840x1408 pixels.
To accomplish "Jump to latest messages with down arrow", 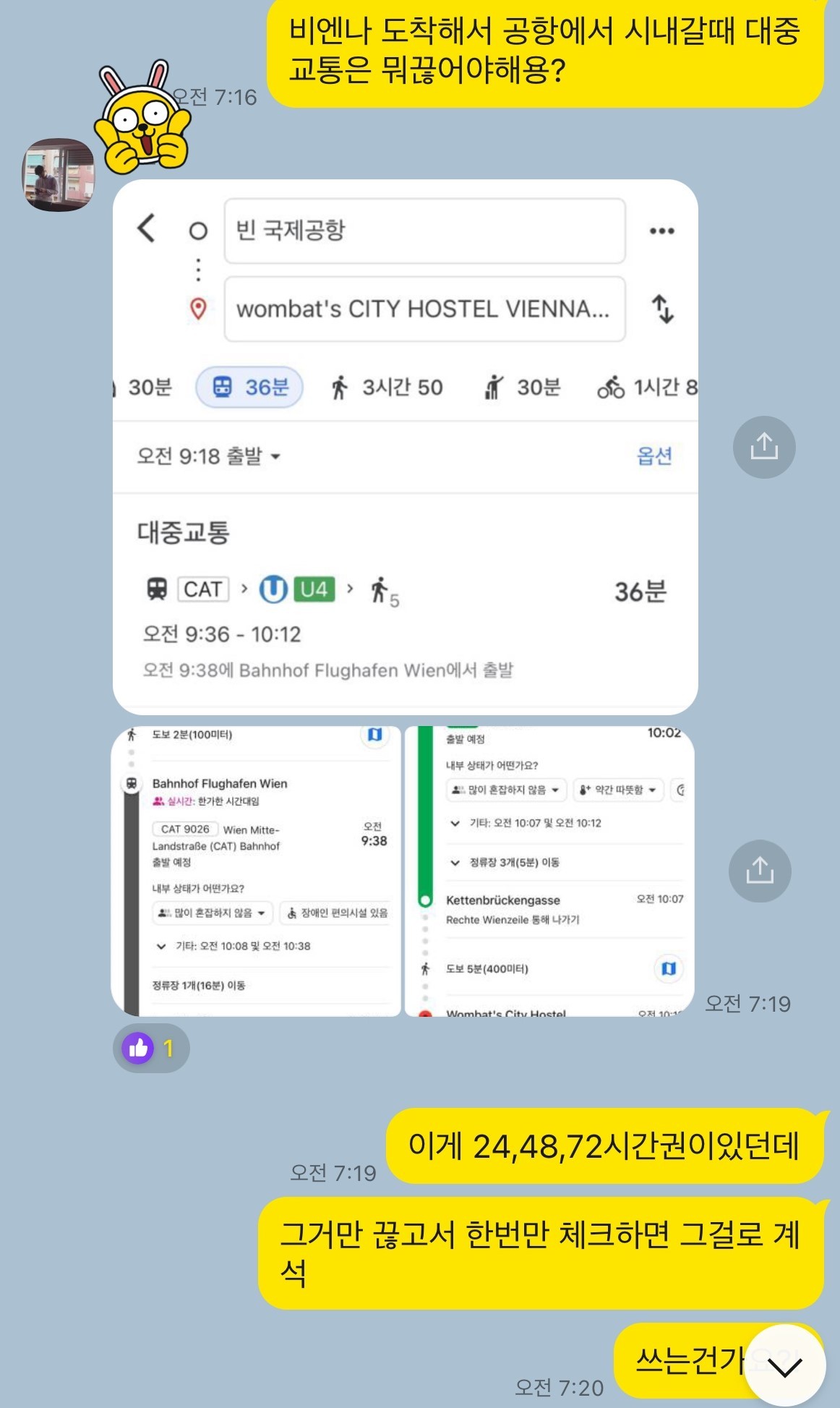I will (784, 1366).
